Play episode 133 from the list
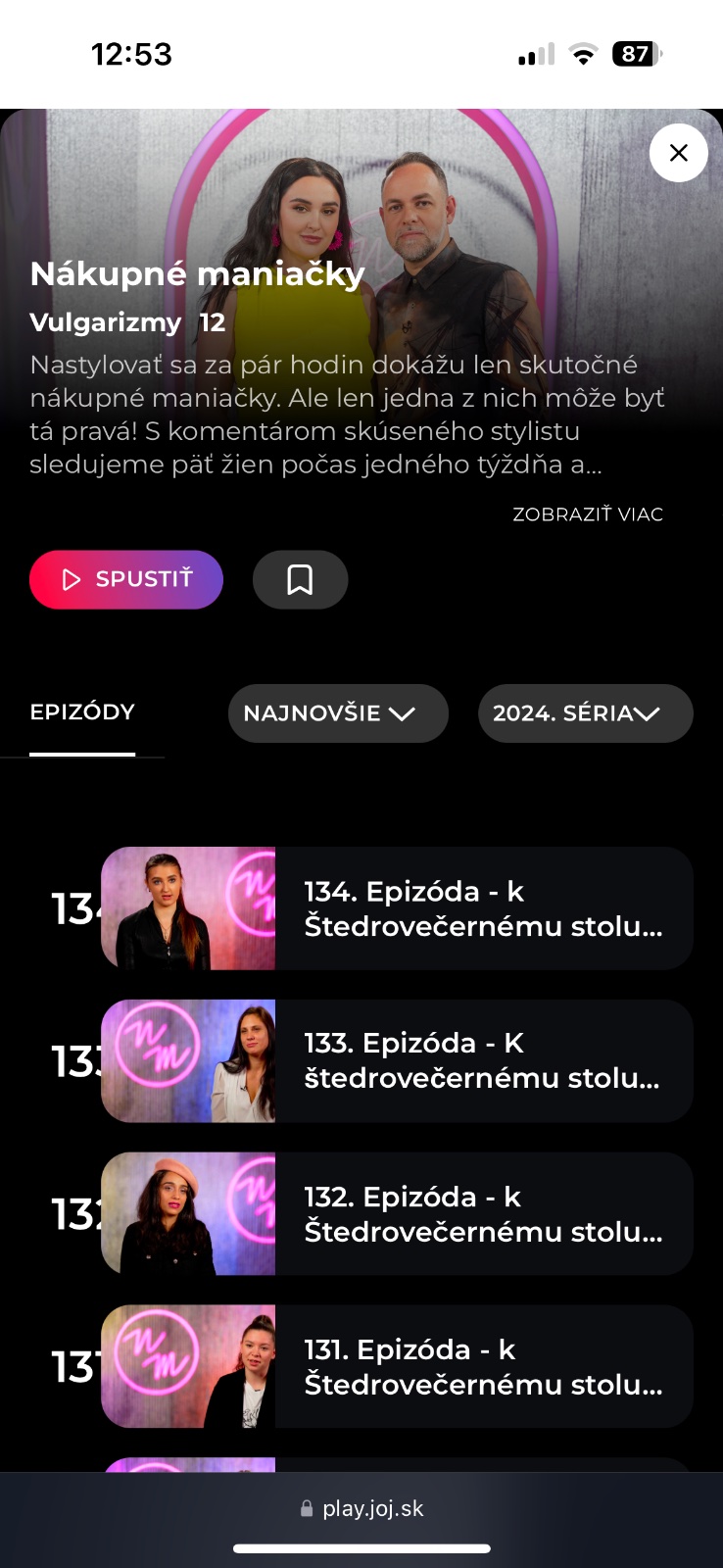Screen dimensions: 723x1568 (397, 1061)
